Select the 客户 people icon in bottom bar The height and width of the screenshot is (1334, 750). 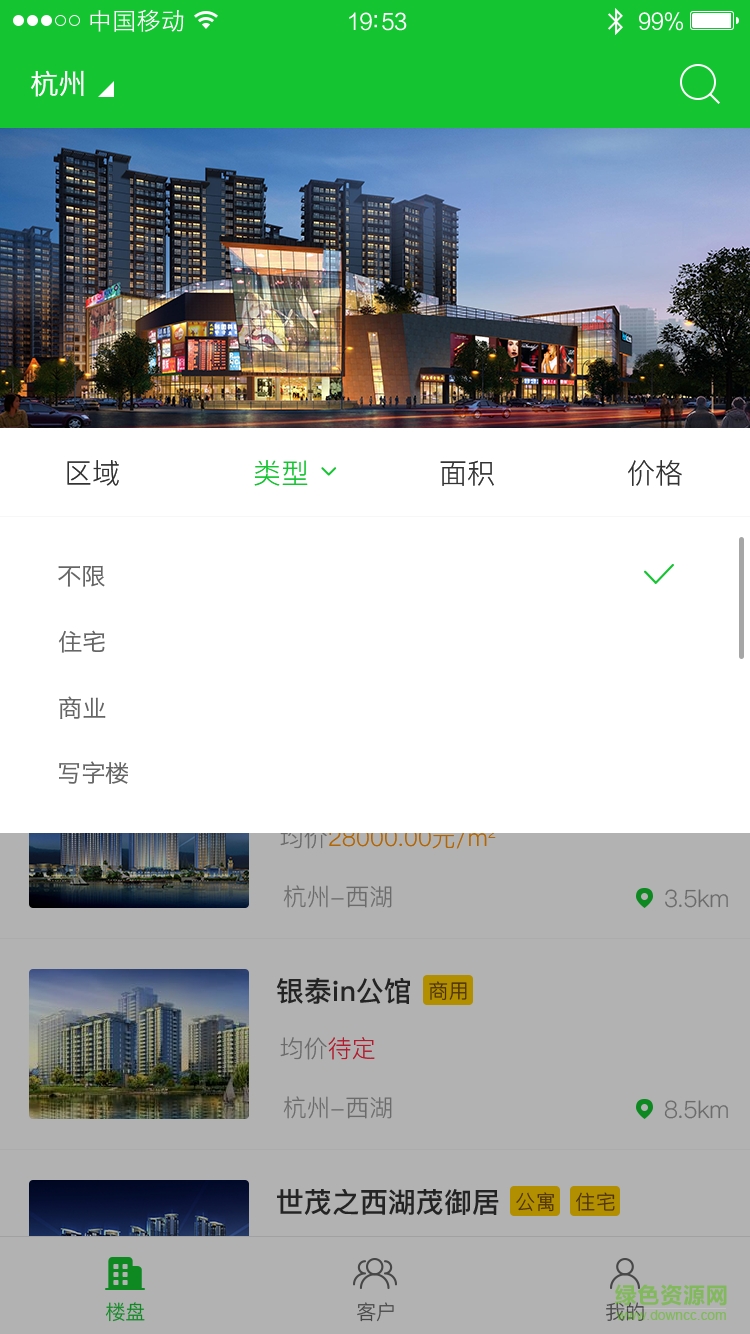pos(374,1271)
